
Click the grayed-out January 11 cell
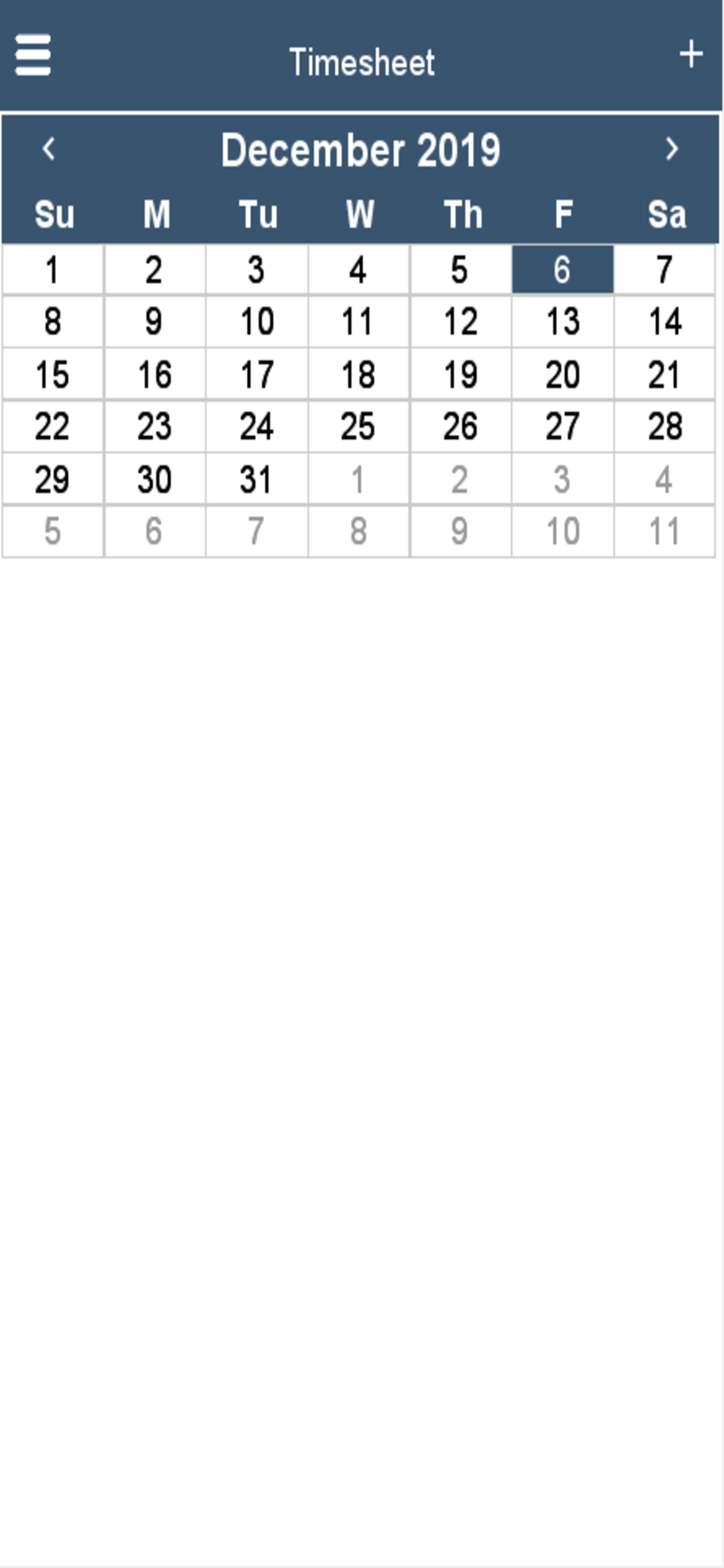tap(664, 530)
